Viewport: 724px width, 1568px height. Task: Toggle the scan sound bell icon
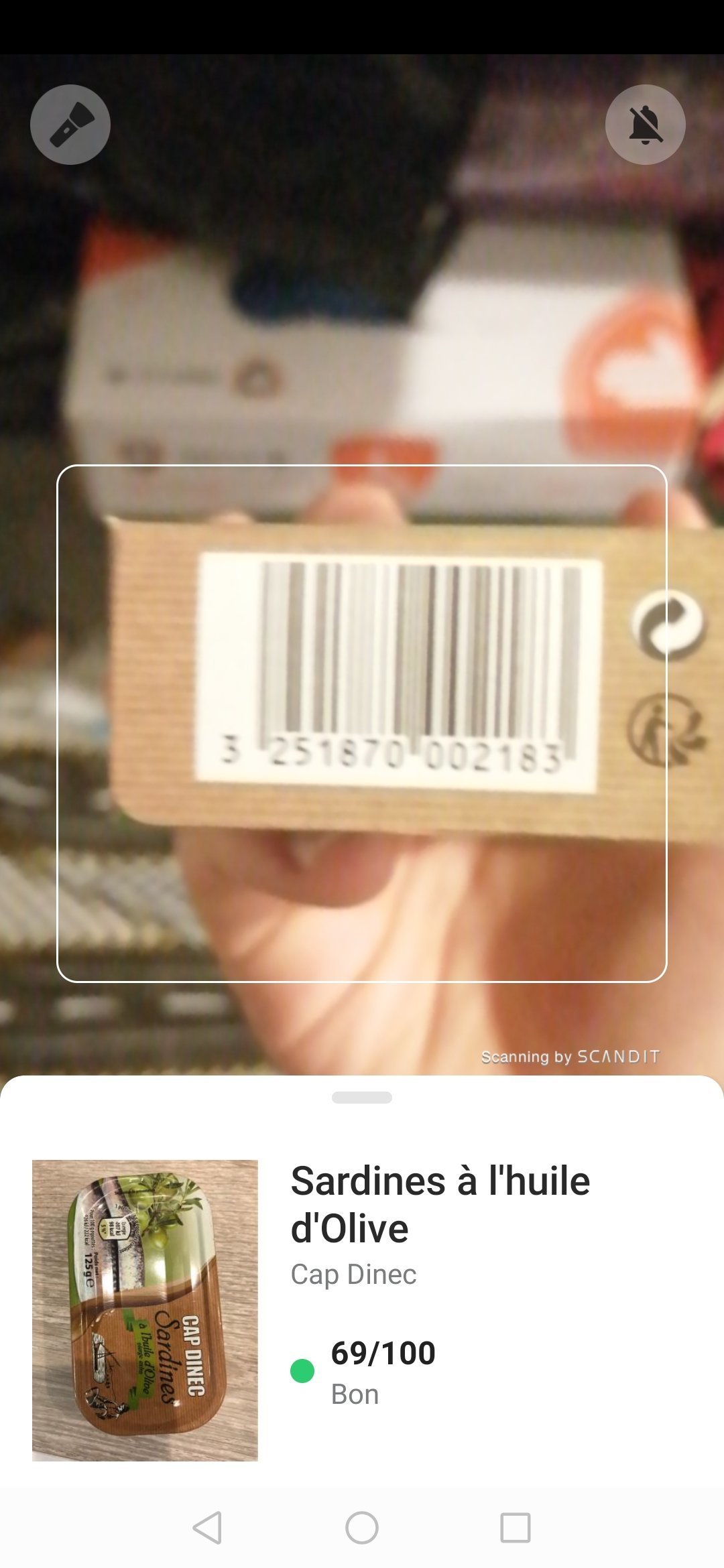click(x=645, y=125)
